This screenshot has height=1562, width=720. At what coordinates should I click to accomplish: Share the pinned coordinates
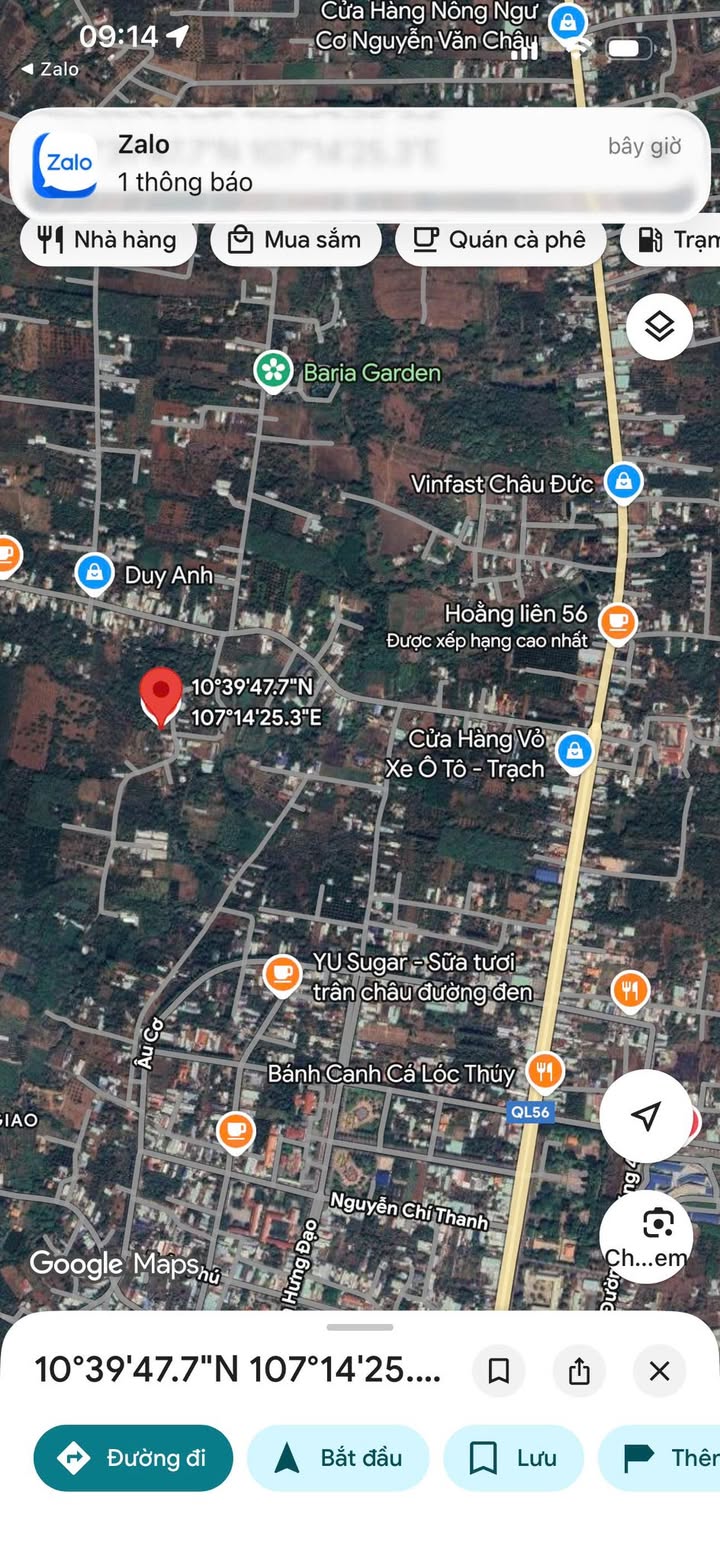(579, 1370)
